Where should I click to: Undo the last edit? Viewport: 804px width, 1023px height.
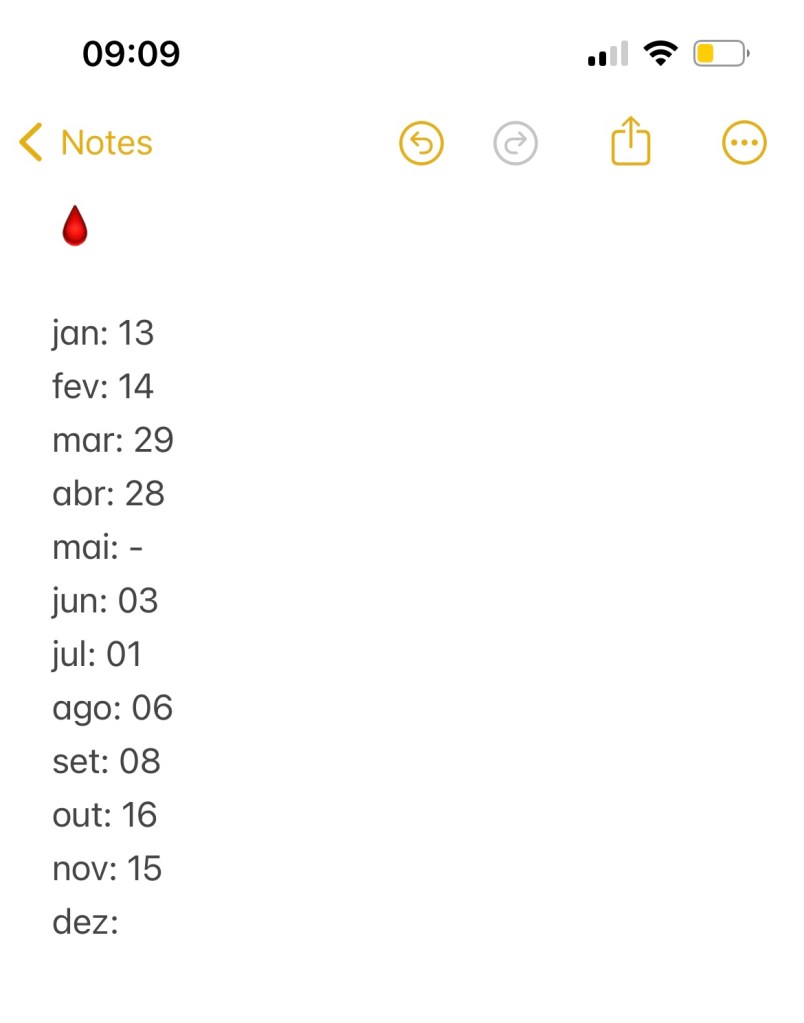tap(421, 144)
